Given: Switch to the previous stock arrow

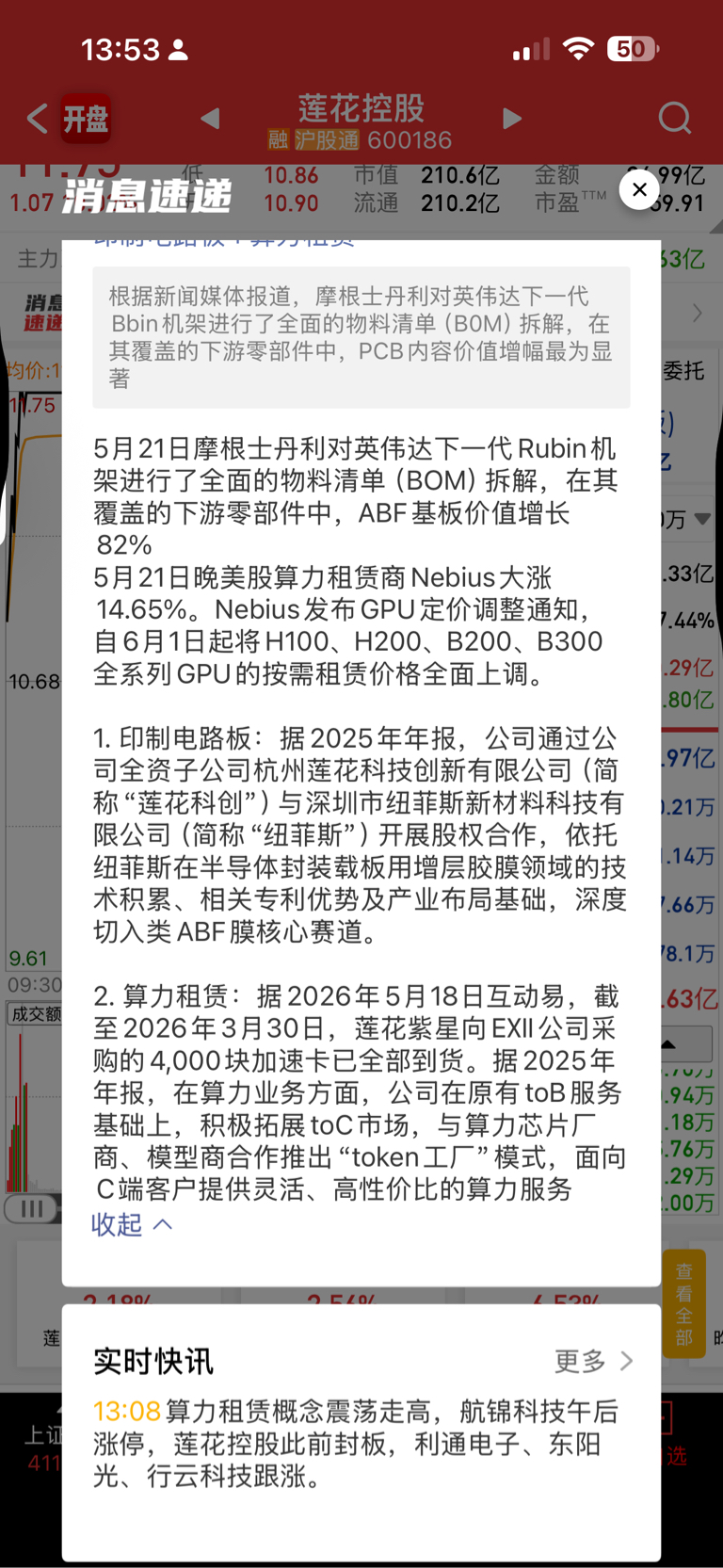Looking at the screenshot, I should pos(210,119).
